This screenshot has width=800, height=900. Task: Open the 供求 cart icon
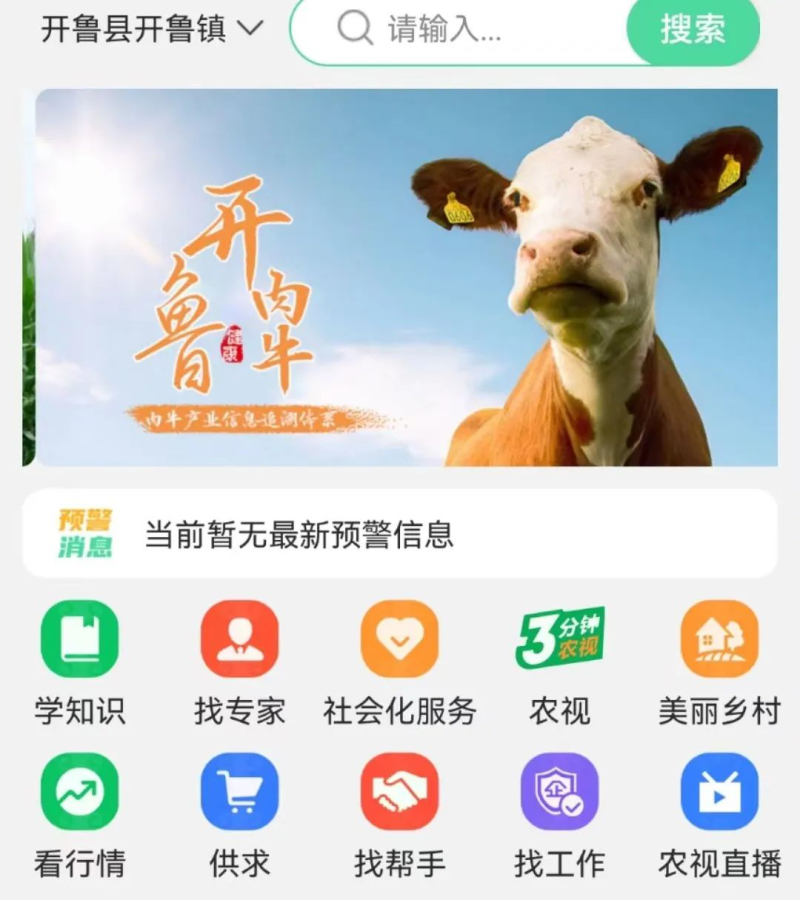[239, 792]
